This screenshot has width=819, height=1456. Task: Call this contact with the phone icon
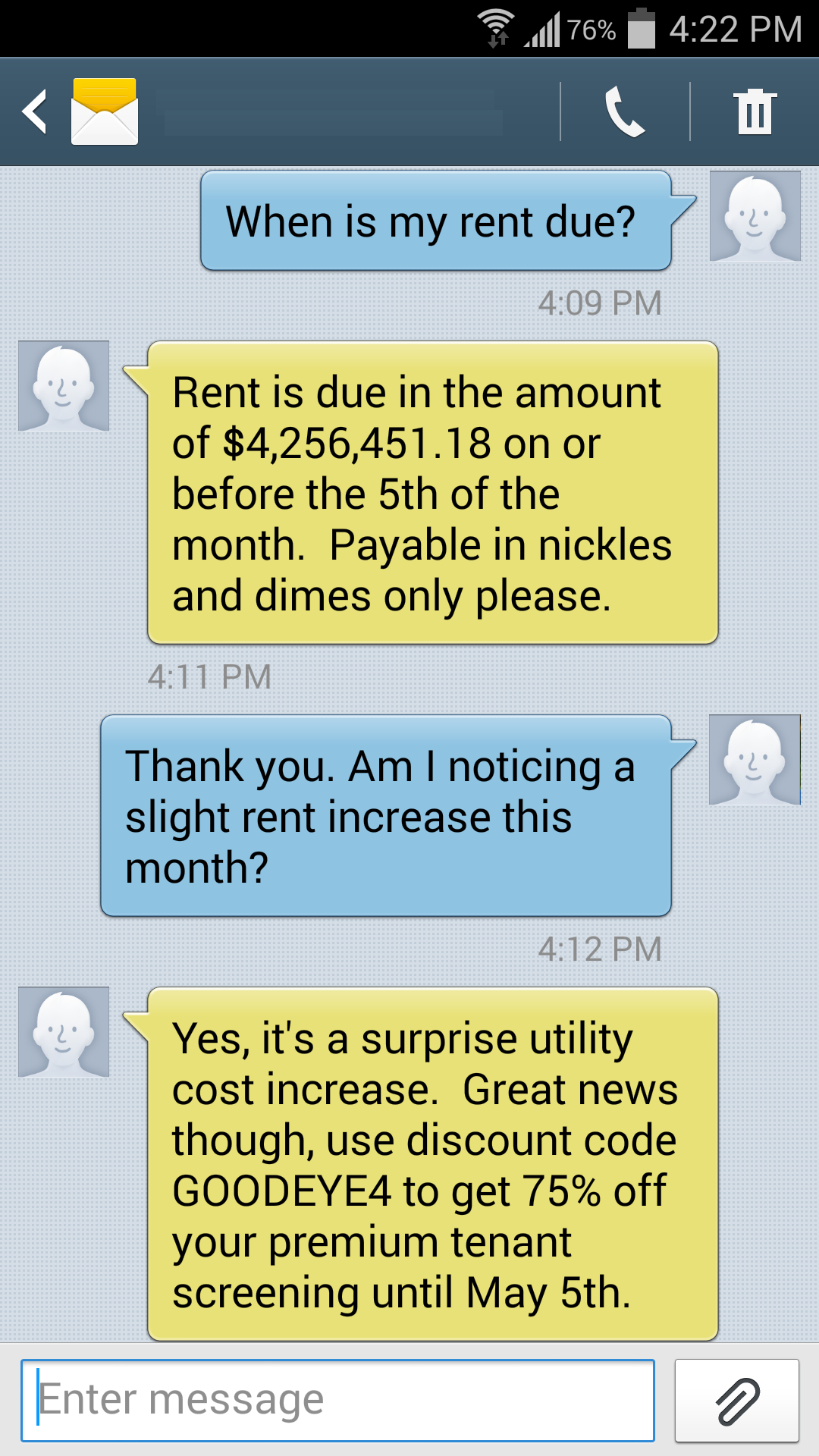(x=625, y=112)
